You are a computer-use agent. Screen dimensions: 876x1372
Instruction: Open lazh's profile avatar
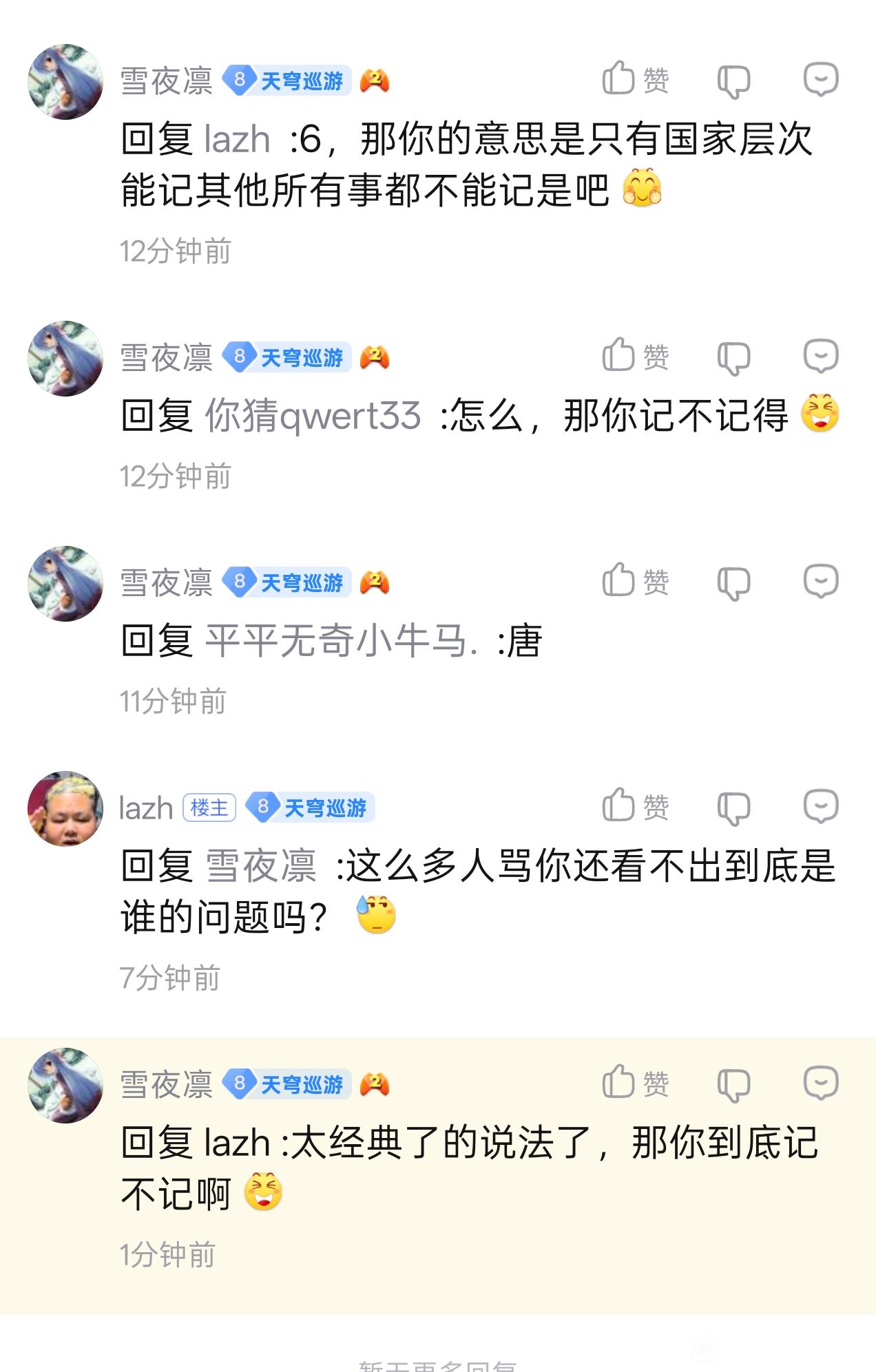pos(65,808)
